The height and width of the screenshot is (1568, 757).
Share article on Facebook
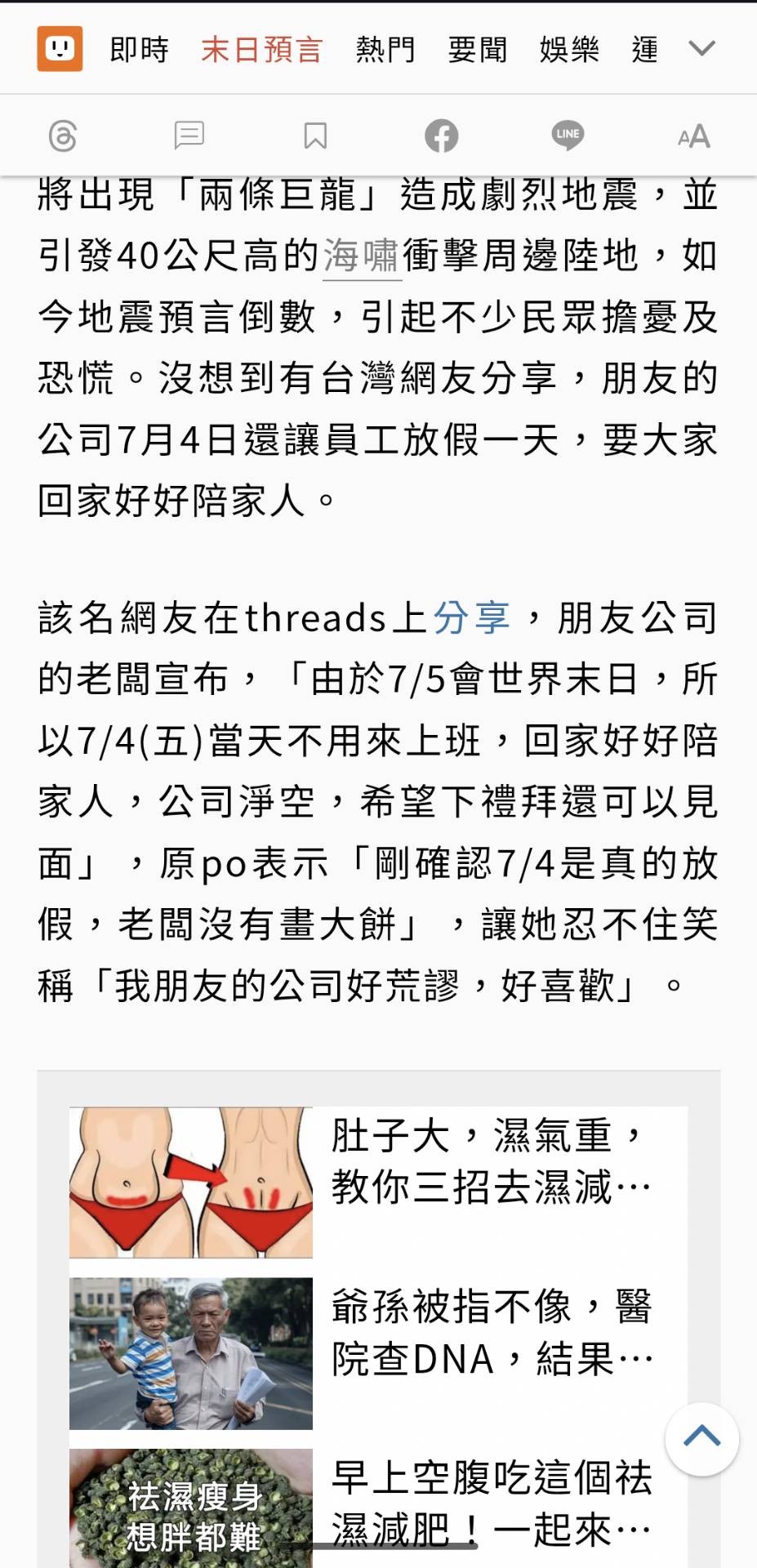(x=441, y=136)
